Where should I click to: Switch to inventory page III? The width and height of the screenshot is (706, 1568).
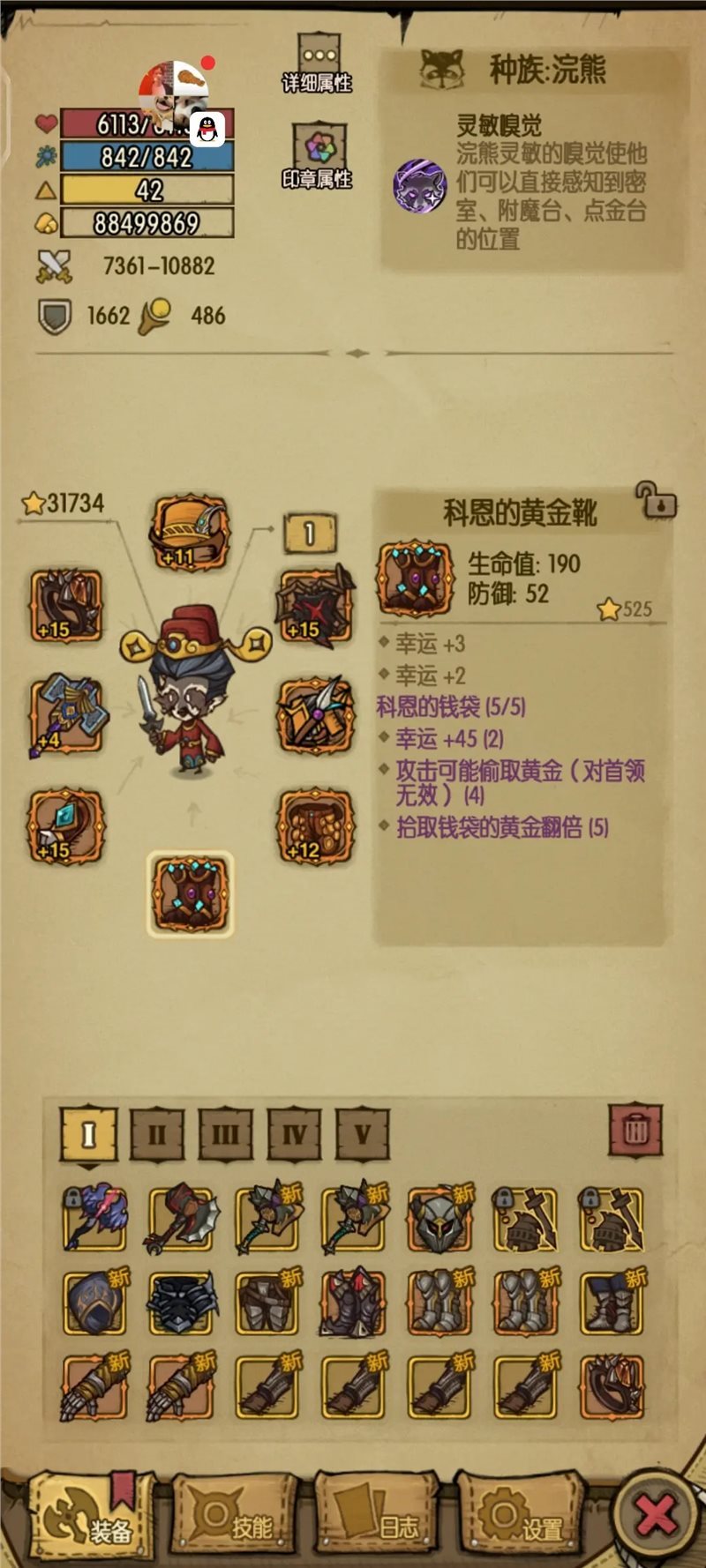225,1133
